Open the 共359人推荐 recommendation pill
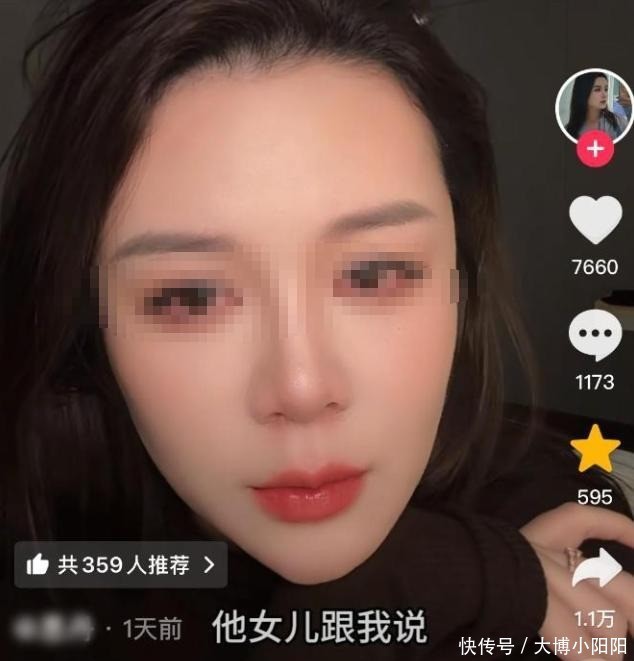The height and width of the screenshot is (661, 634). [x=120, y=565]
